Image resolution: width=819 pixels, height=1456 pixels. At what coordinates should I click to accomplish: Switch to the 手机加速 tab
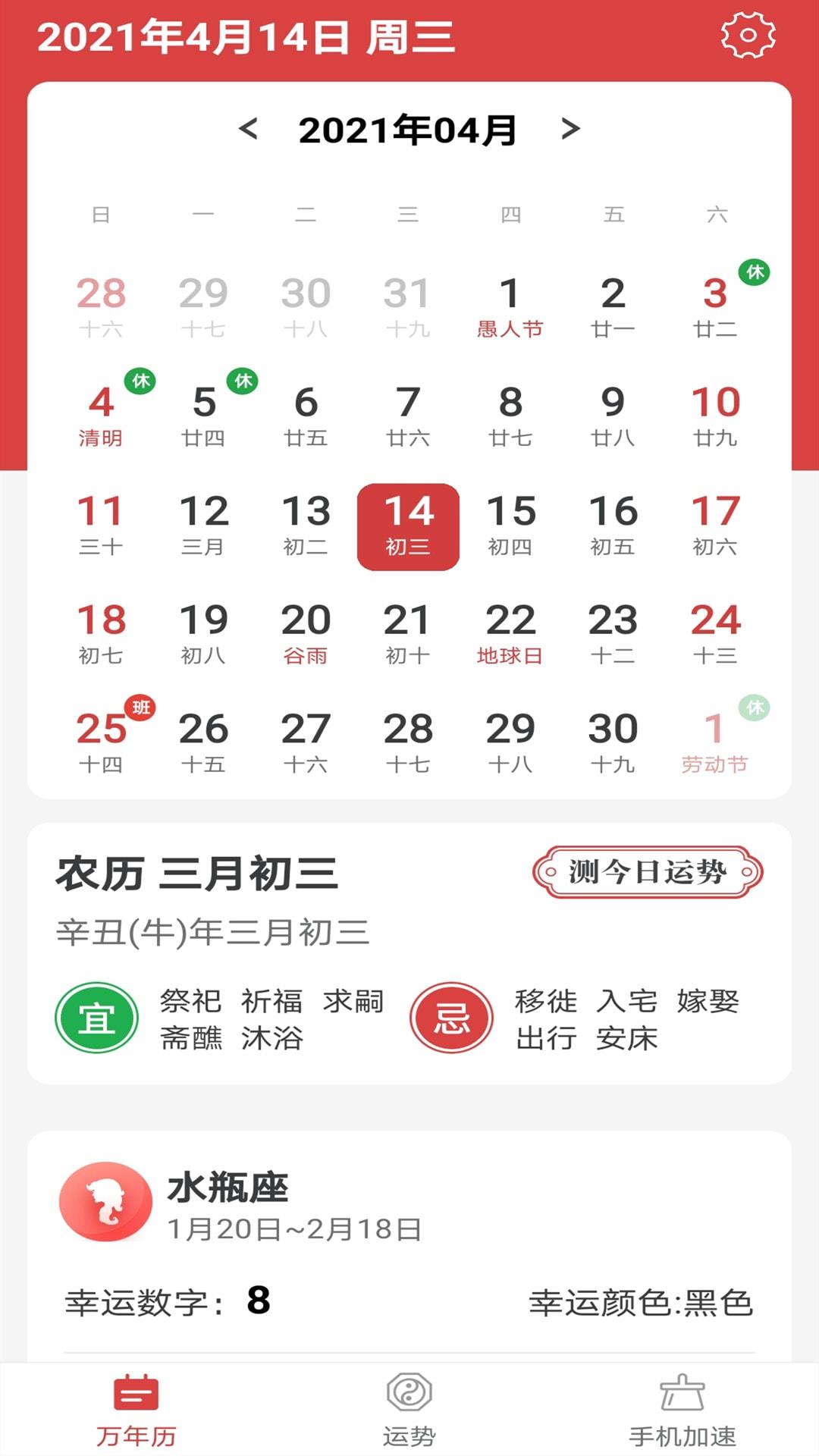(x=682, y=1409)
